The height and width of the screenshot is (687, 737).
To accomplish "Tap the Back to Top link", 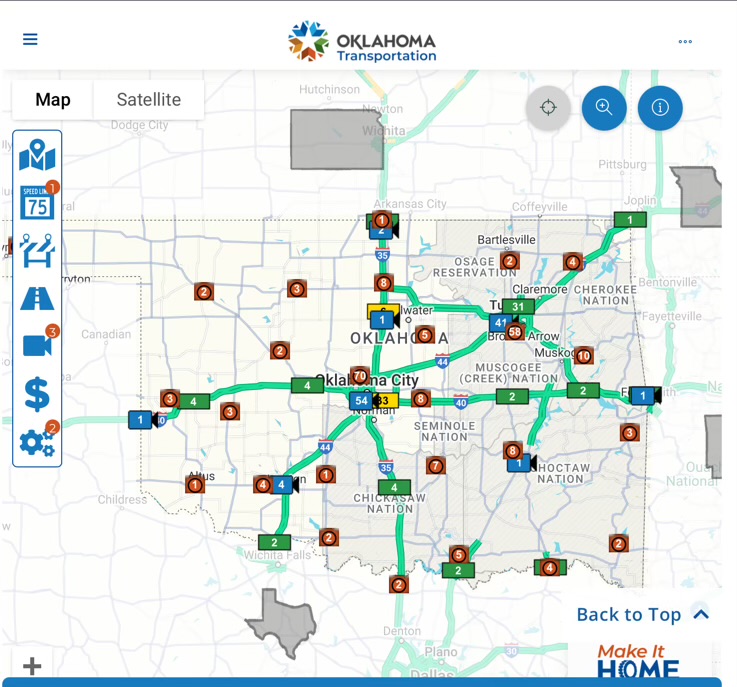I will click(642, 614).
